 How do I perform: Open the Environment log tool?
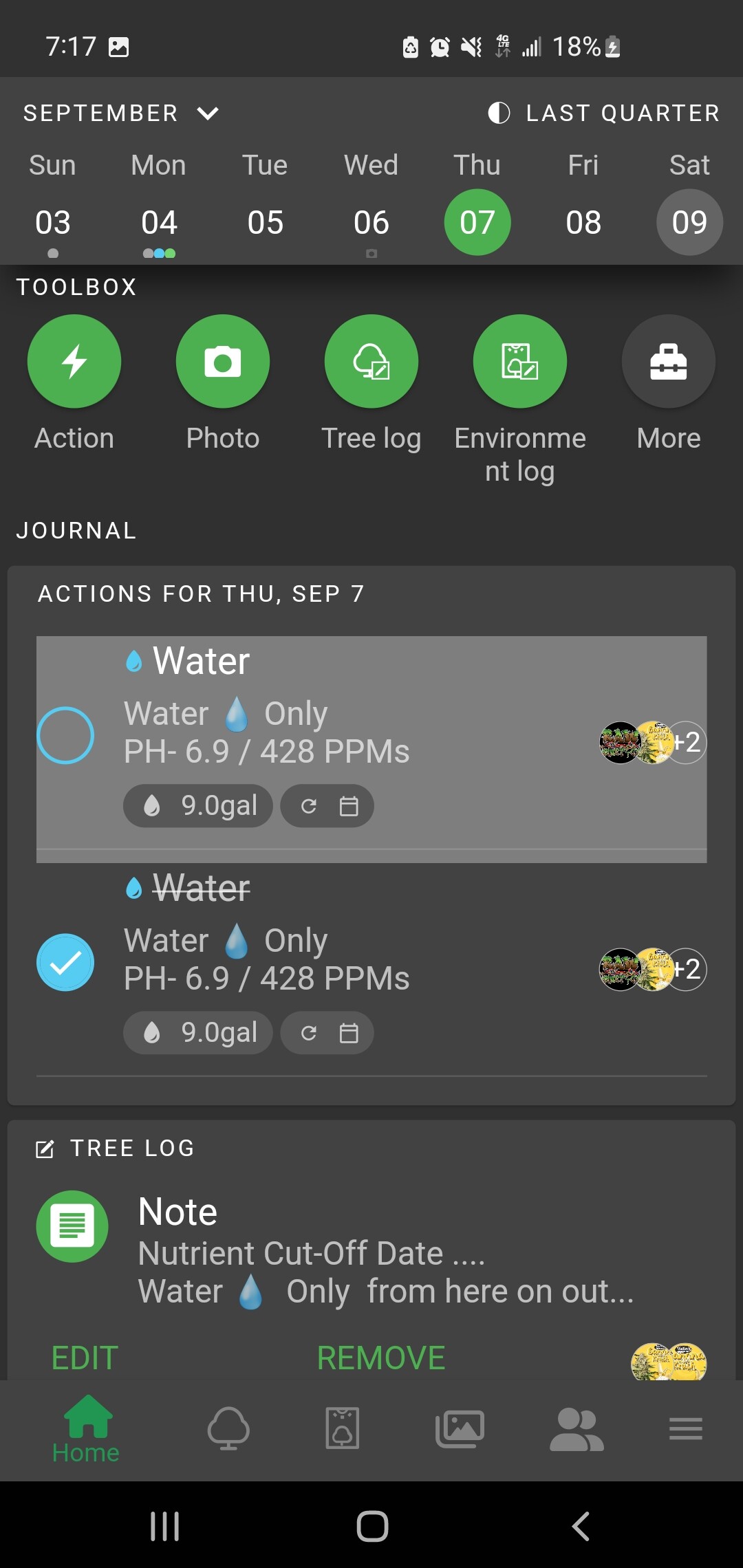[520, 361]
